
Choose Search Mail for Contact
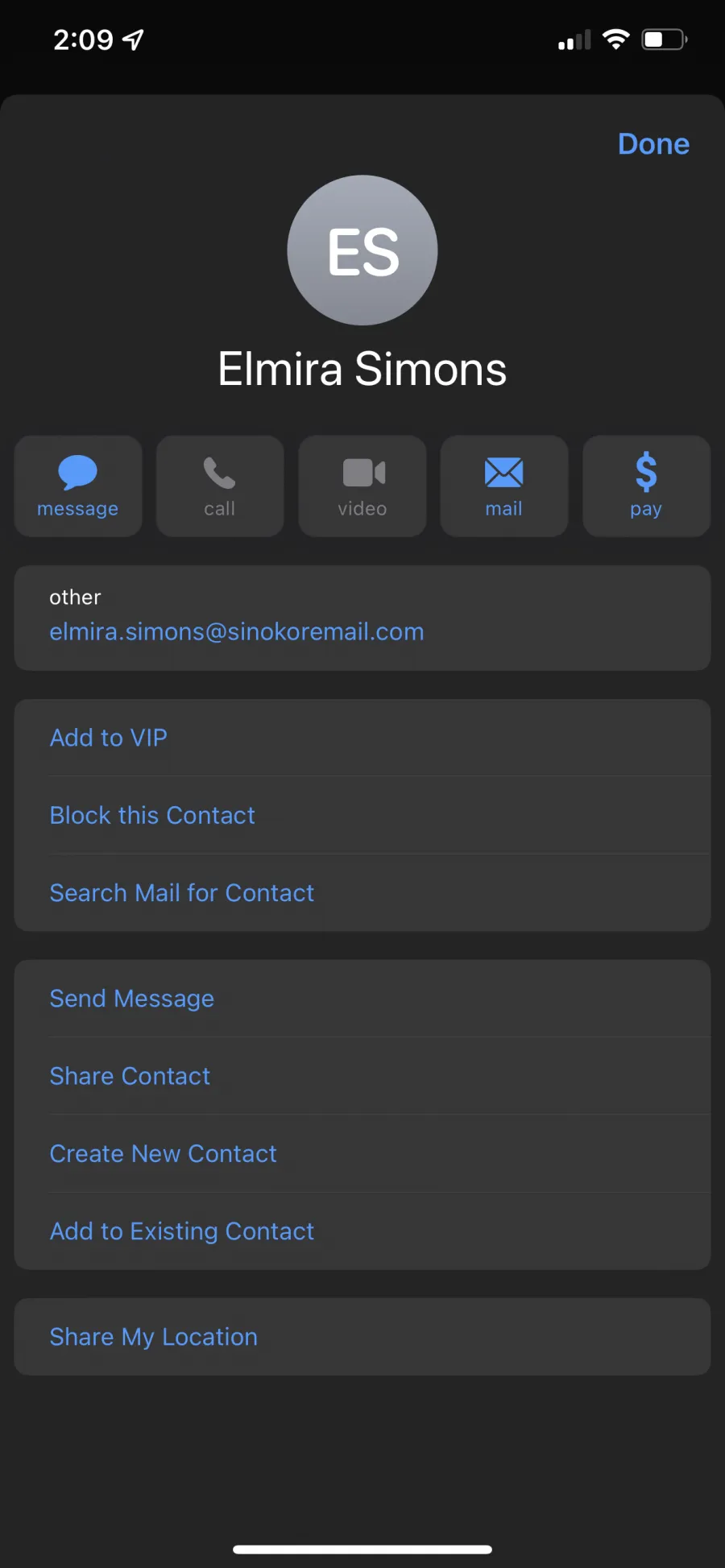362,892
